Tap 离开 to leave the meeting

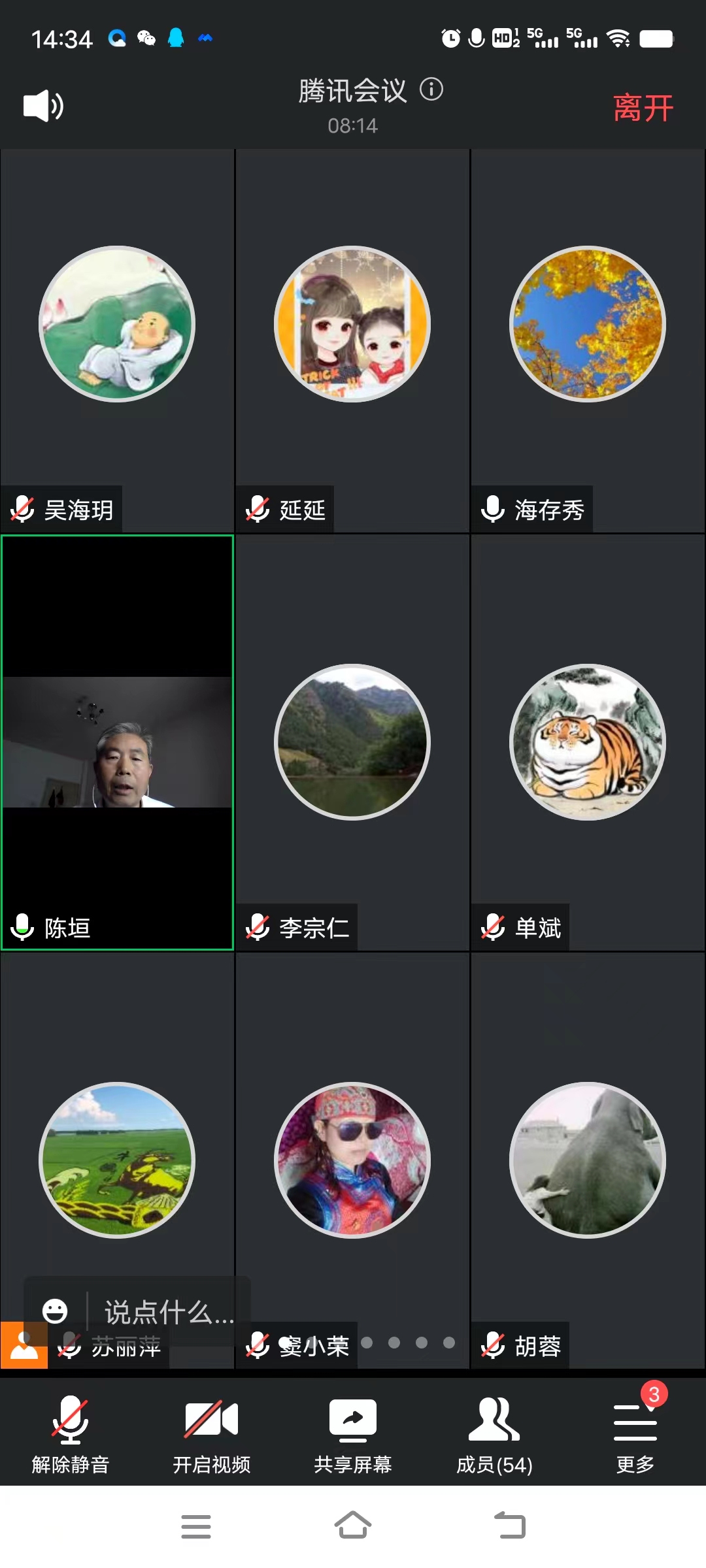643,108
